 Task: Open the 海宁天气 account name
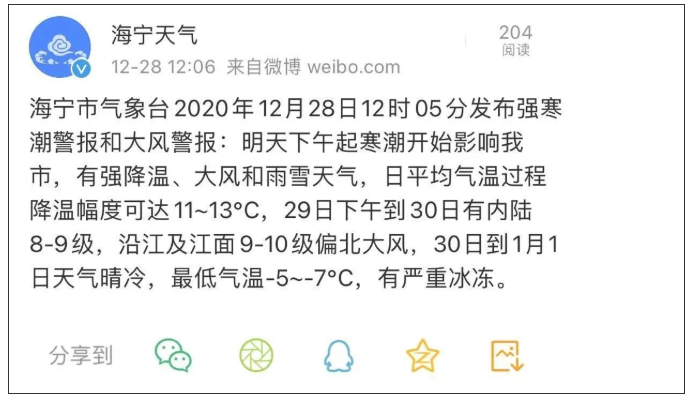[x=154, y=35]
